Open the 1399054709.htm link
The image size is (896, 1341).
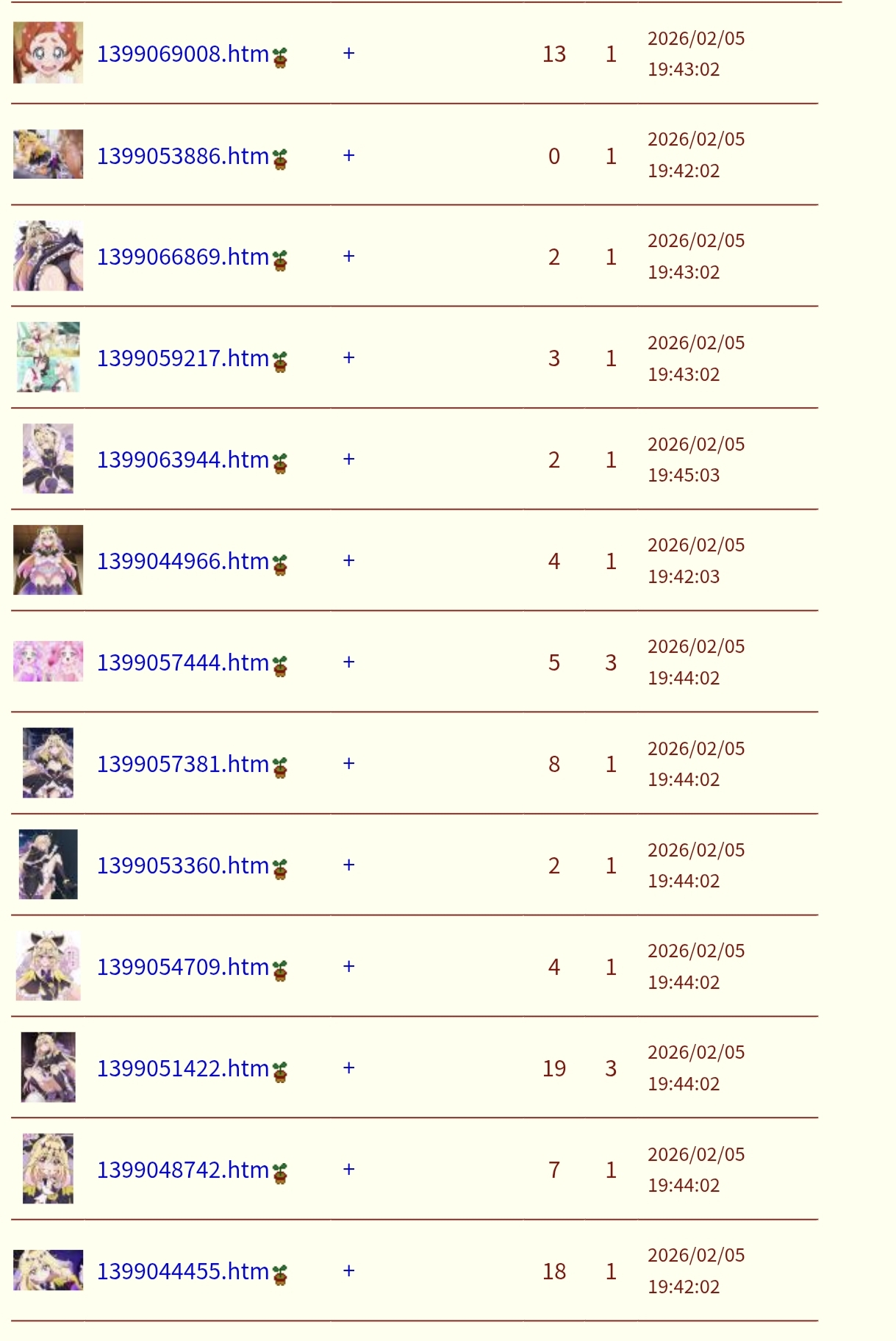[183, 967]
